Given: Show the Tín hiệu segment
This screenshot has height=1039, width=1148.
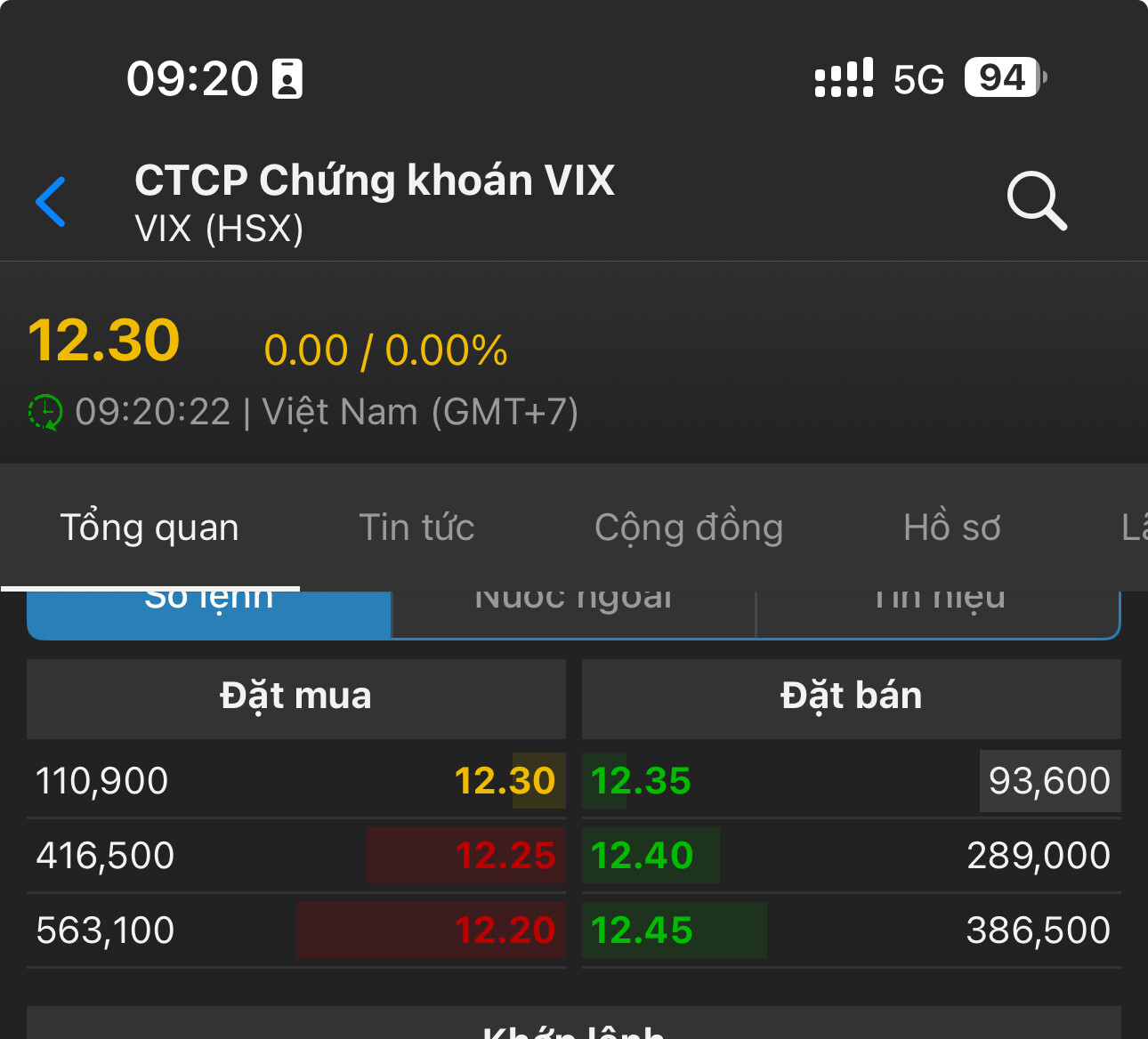Looking at the screenshot, I should [938, 614].
